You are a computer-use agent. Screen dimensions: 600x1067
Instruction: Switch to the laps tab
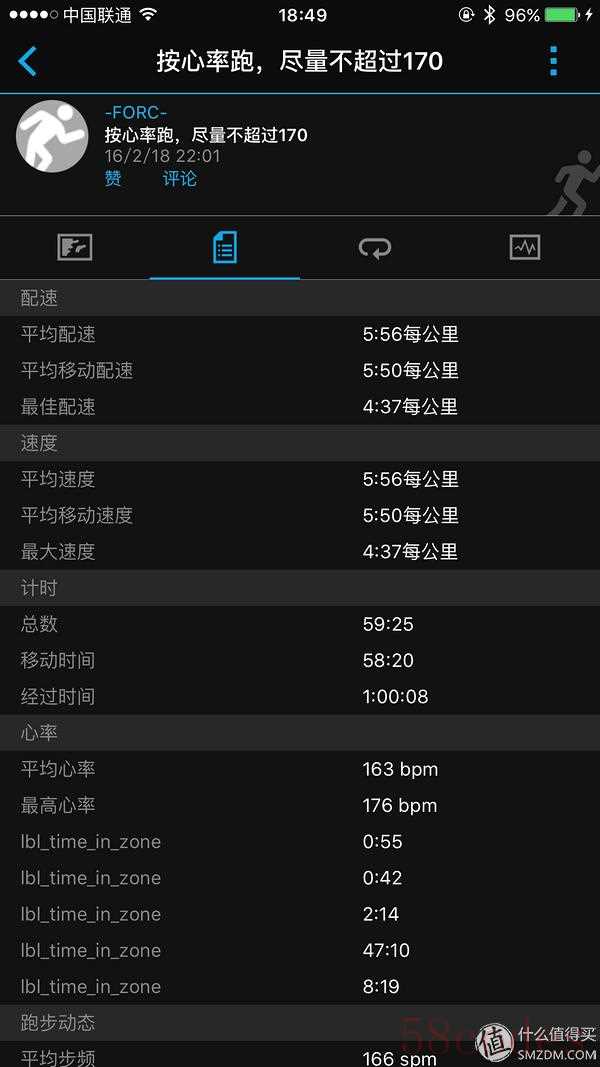[x=375, y=247]
